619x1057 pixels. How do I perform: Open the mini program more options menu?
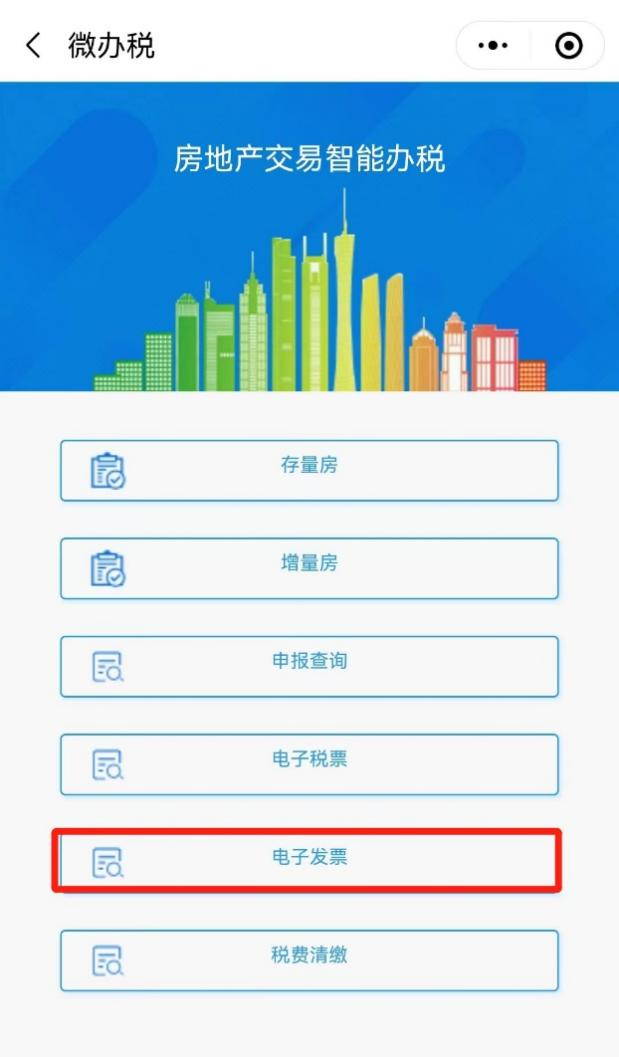coord(493,46)
